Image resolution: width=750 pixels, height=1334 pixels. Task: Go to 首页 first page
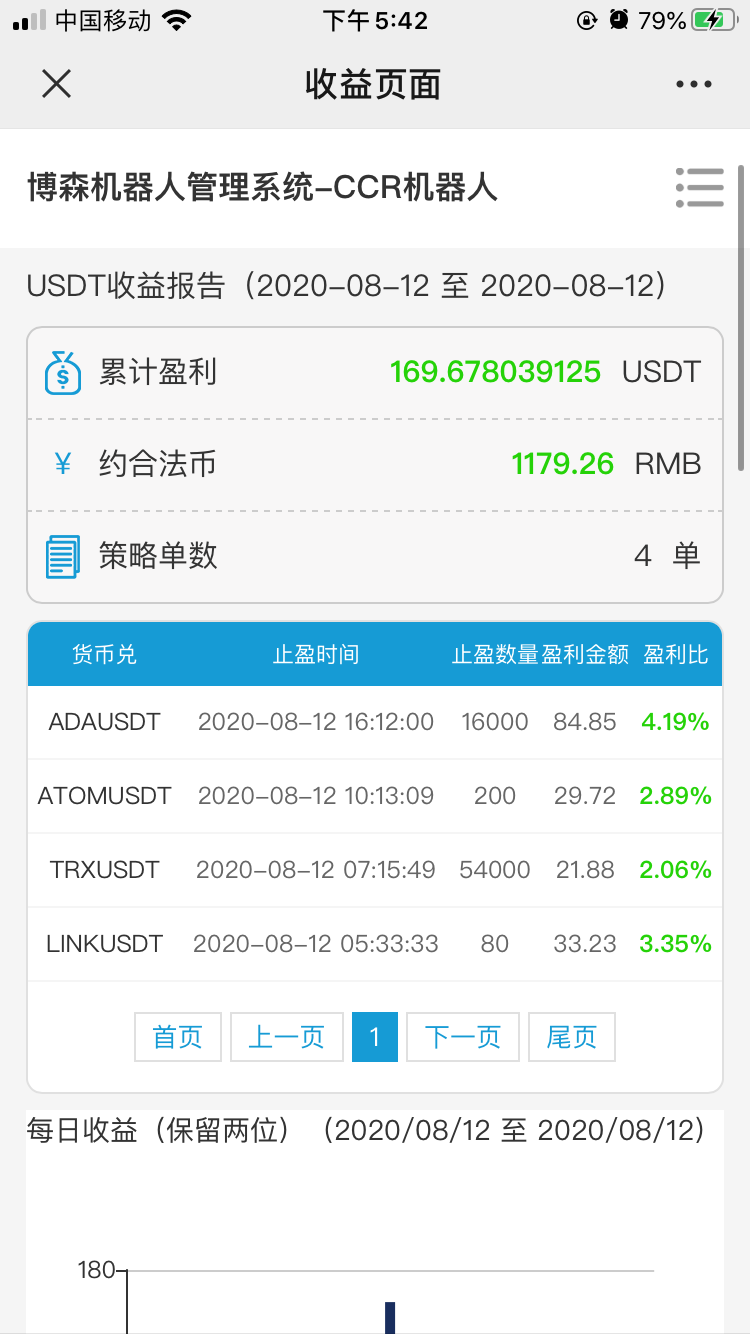pos(178,1037)
